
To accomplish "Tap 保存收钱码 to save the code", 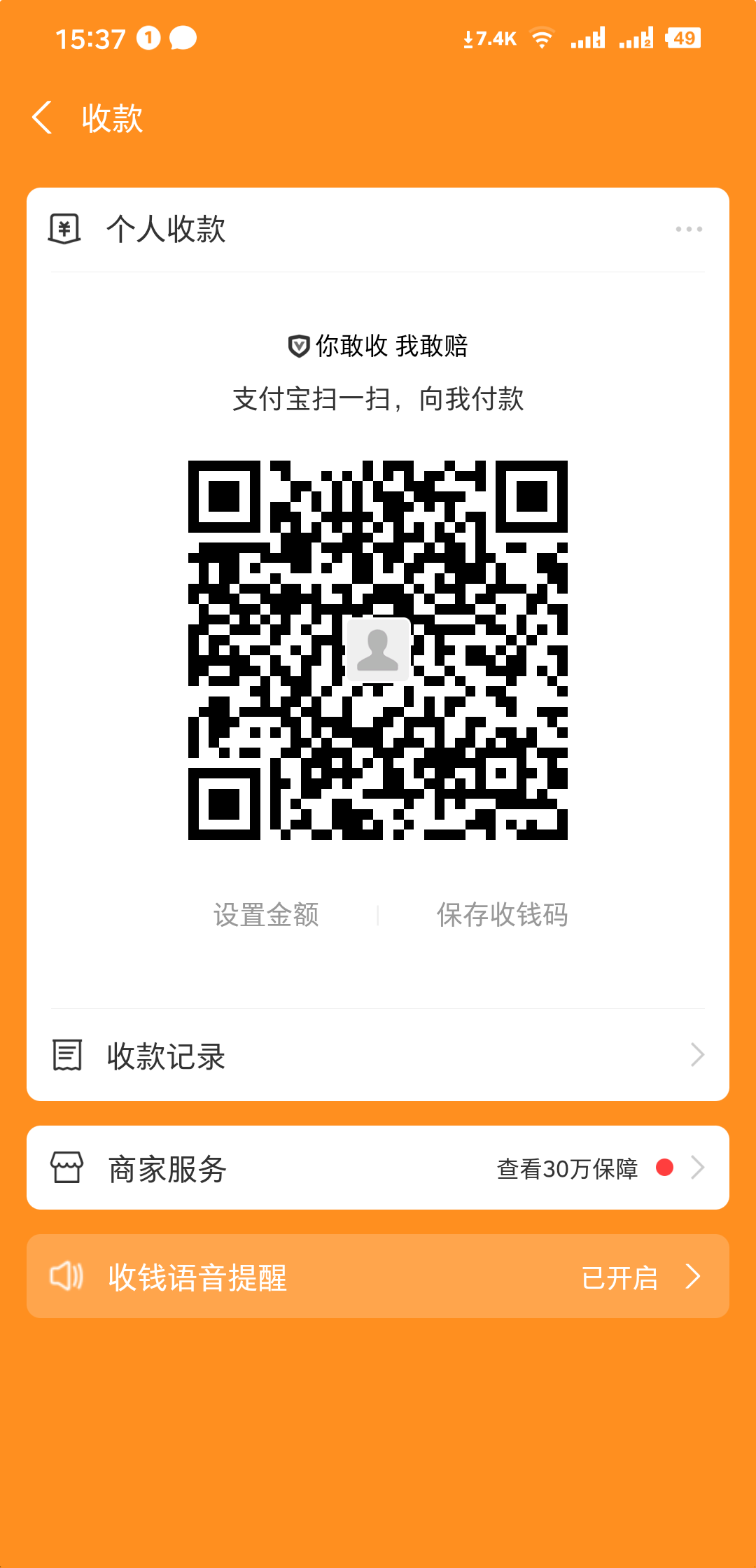I will (501, 915).
